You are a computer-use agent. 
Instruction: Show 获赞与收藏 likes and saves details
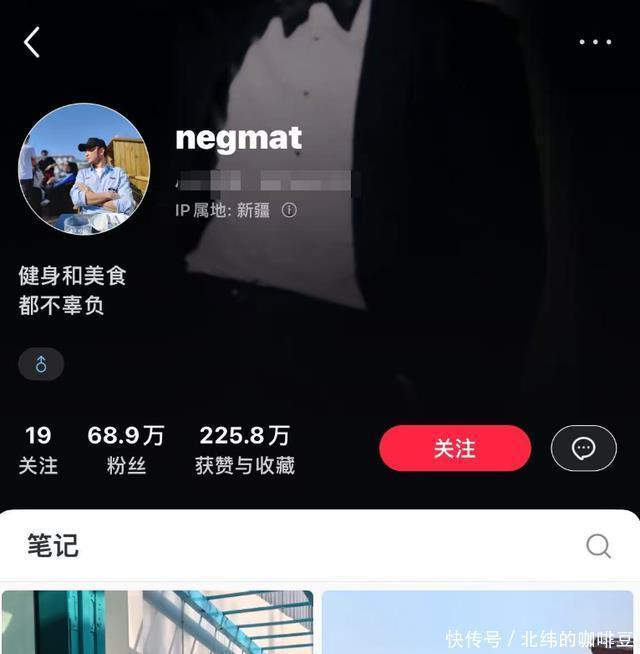(x=245, y=449)
